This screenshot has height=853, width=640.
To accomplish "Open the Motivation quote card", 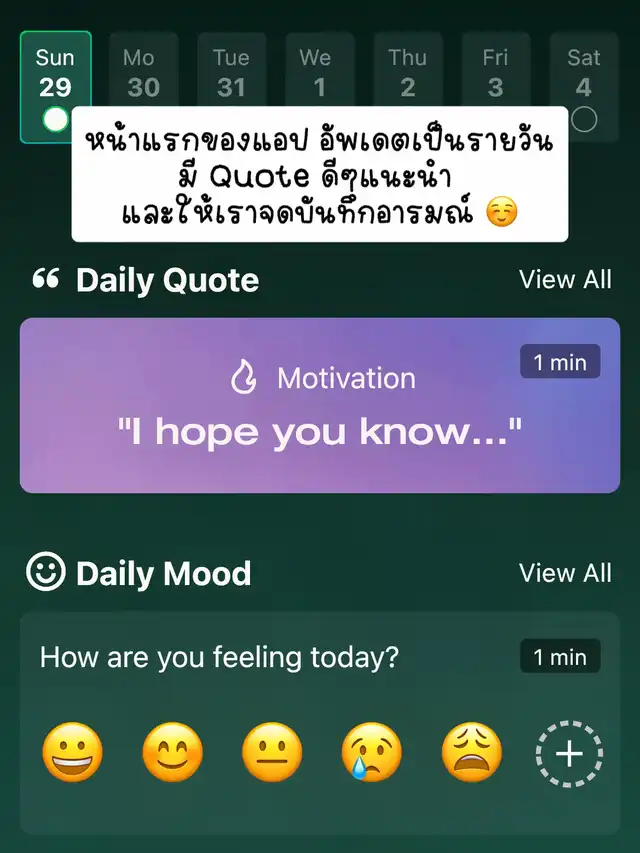I will (x=319, y=405).
